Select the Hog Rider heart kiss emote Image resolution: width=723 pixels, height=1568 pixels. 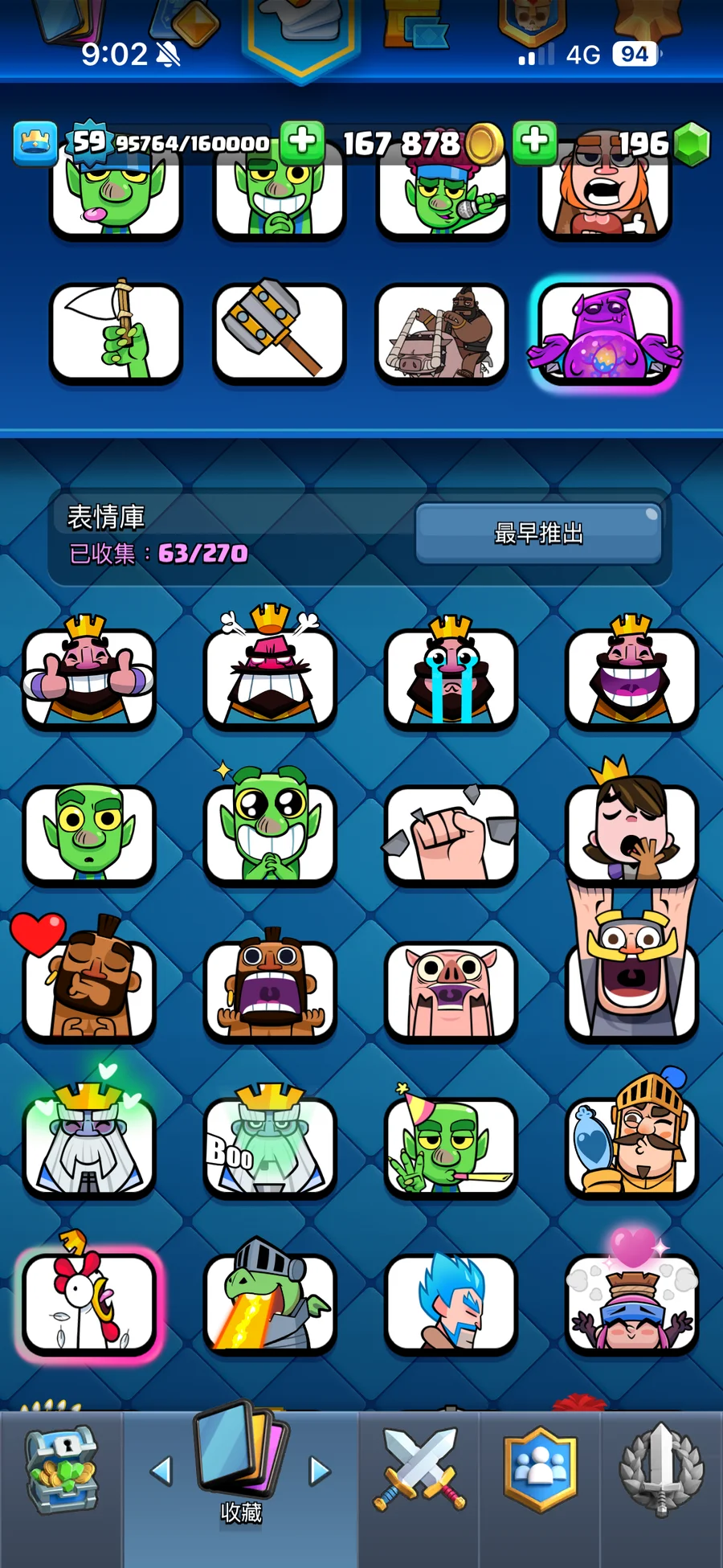[88, 989]
